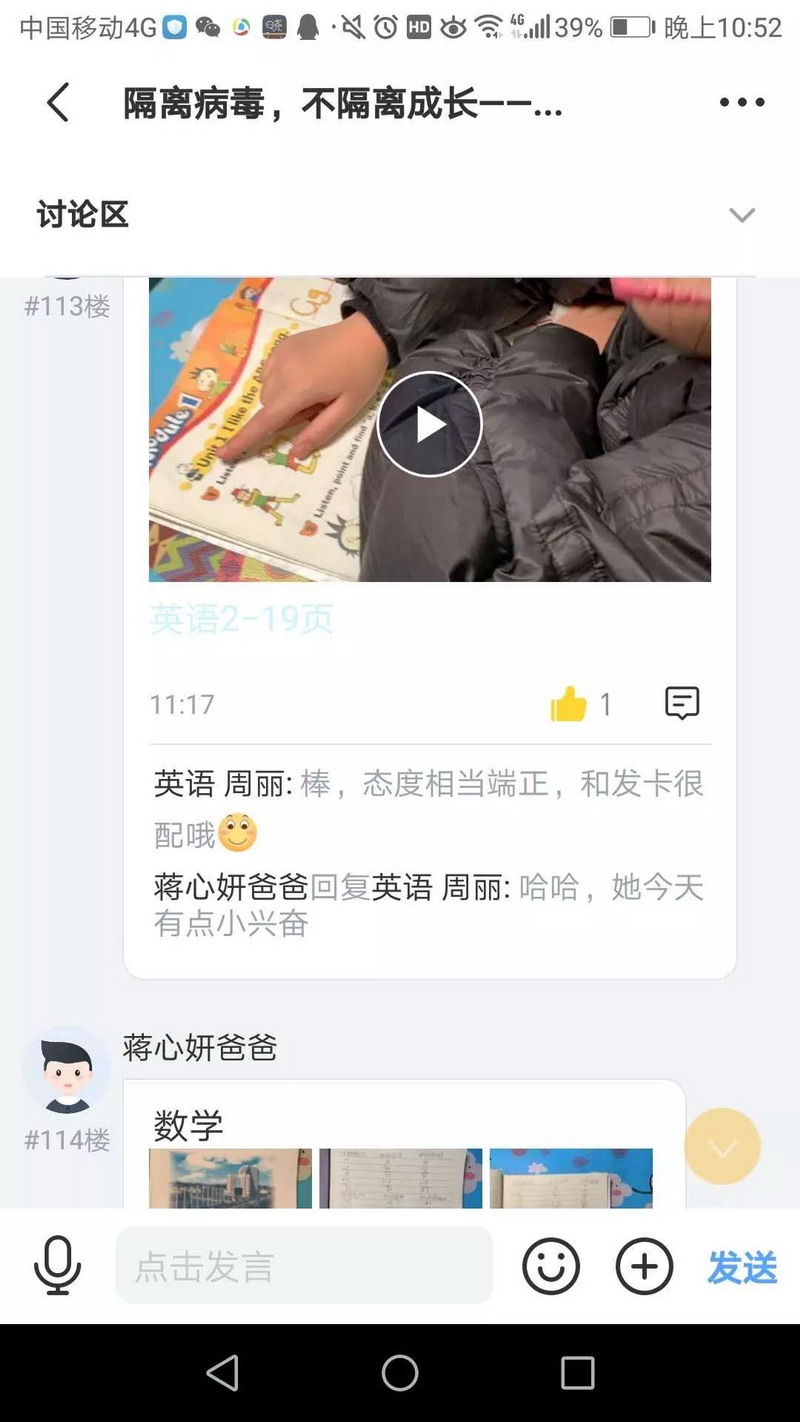Open the first 数学 photo

coord(230,1178)
